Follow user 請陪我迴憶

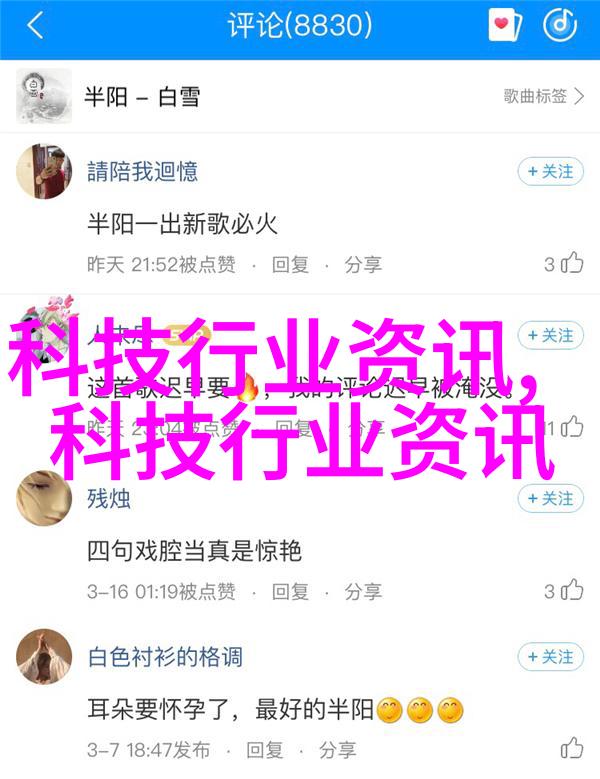[x=550, y=172]
